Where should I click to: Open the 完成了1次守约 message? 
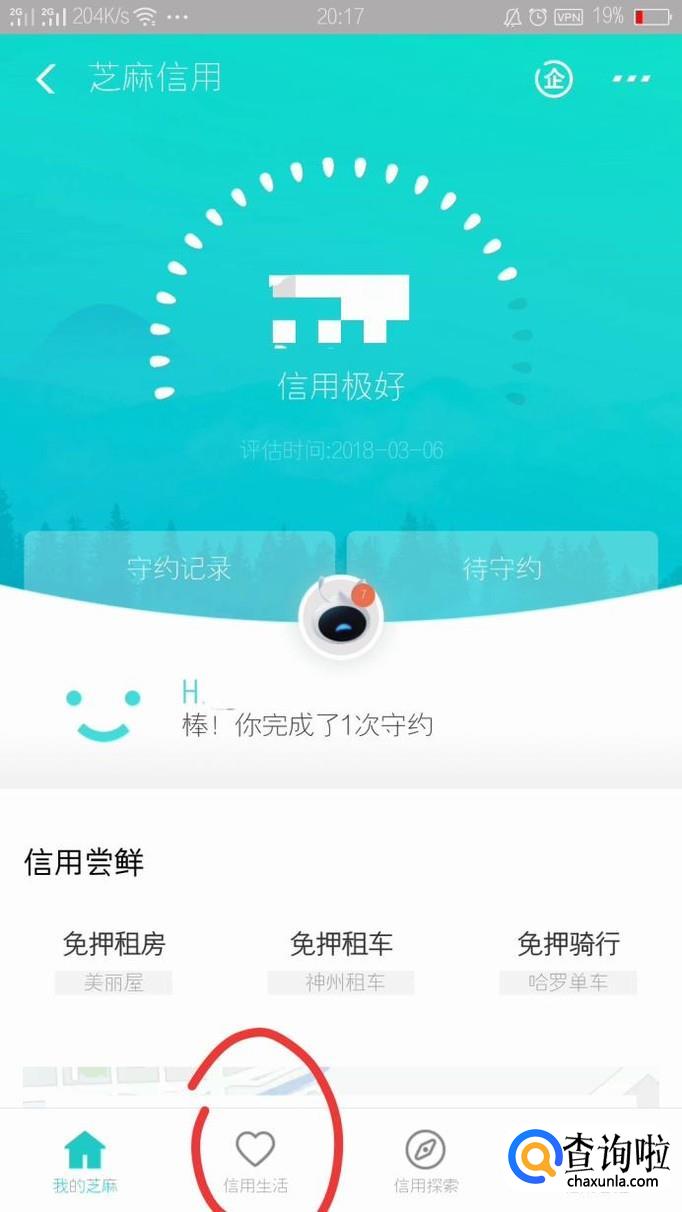308,724
